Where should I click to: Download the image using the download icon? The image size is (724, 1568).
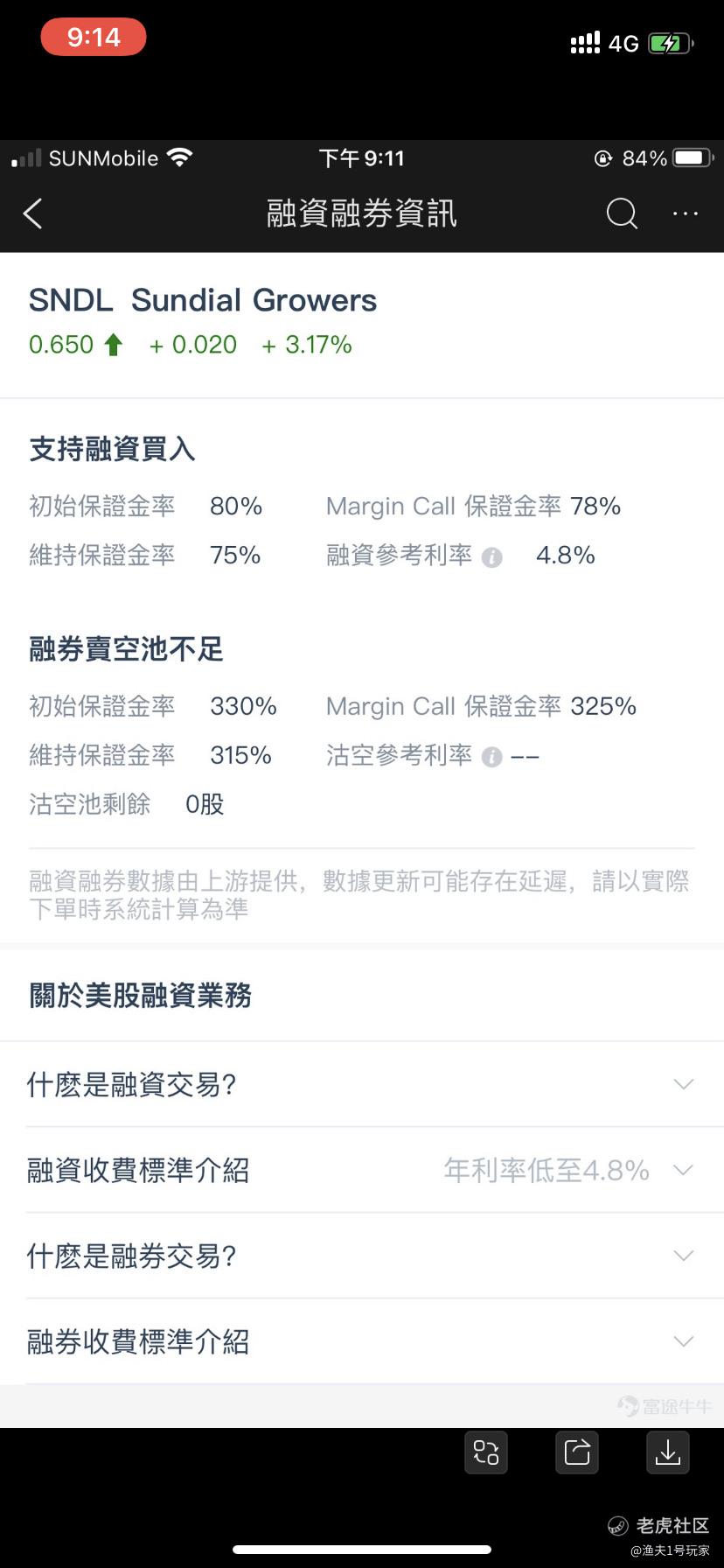point(668,1452)
